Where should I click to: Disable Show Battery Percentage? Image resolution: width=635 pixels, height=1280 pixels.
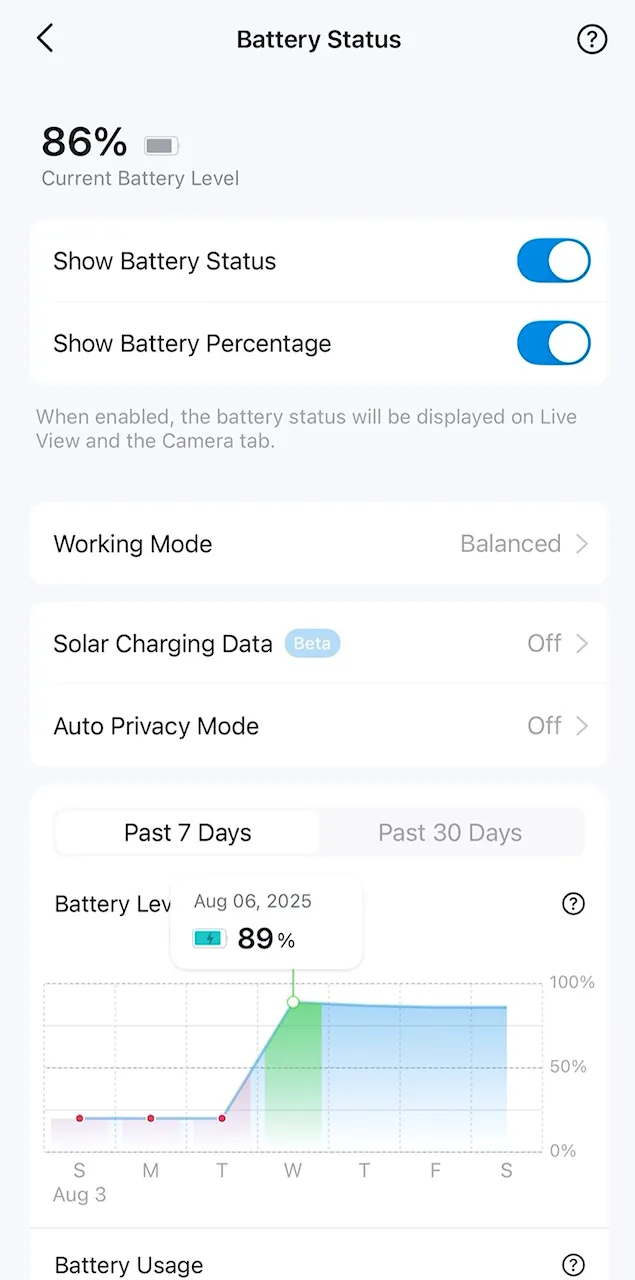coord(553,343)
